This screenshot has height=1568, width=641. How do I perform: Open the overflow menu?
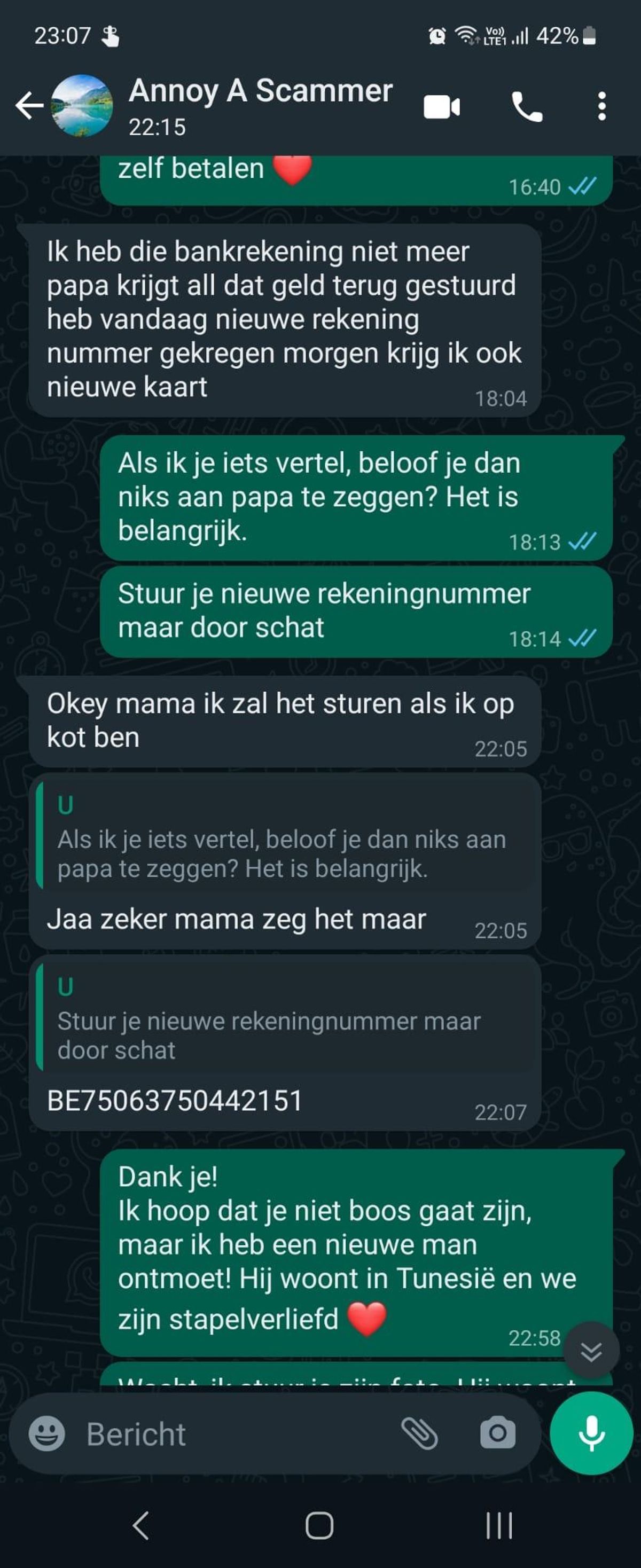tap(601, 107)
